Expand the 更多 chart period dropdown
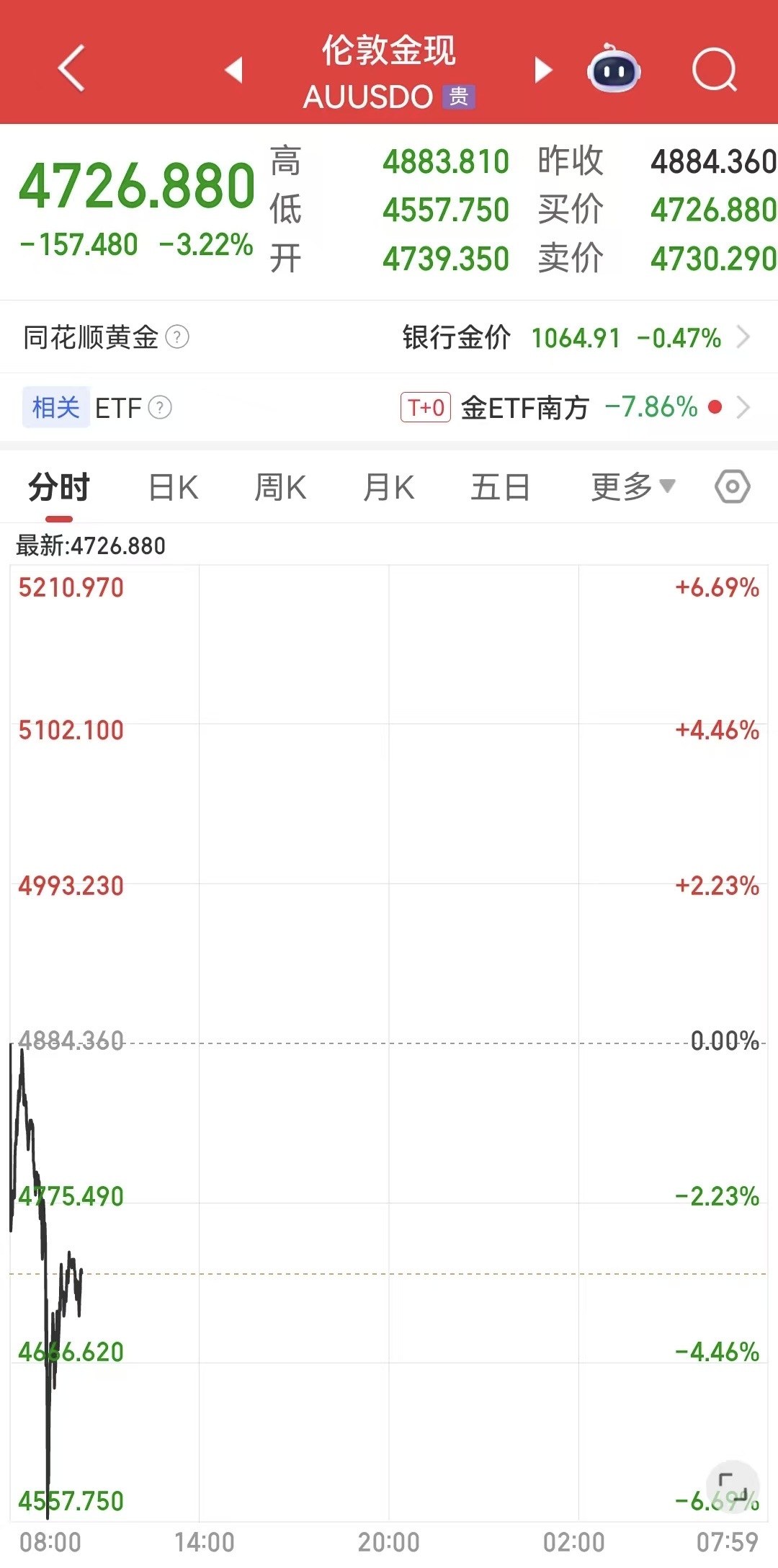This screenshot has width=778, height=1568. click(632, 487)
